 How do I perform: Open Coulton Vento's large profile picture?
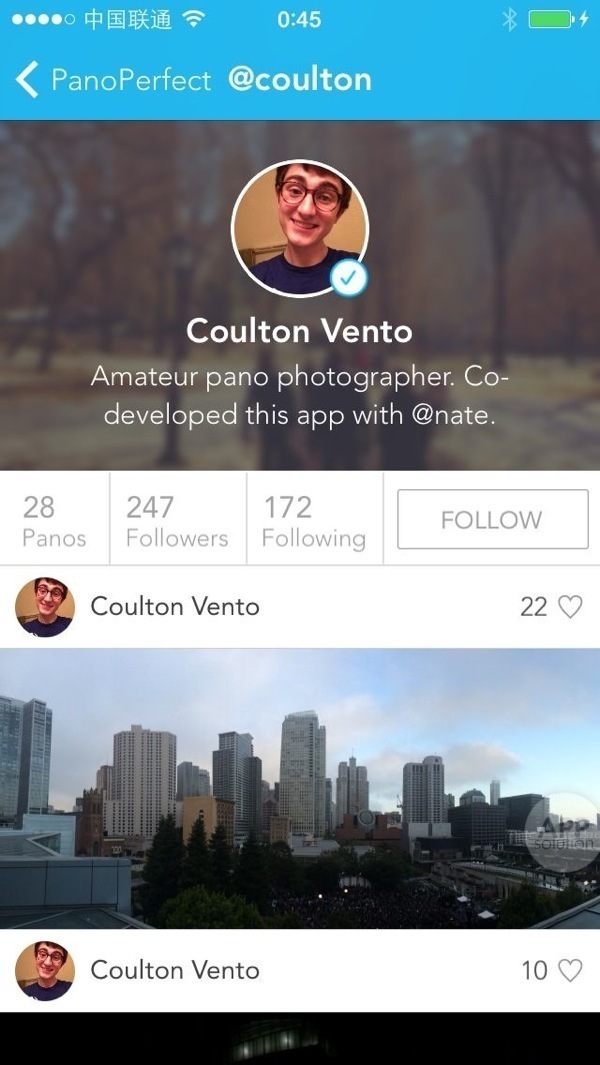click(x=300, y=228)
